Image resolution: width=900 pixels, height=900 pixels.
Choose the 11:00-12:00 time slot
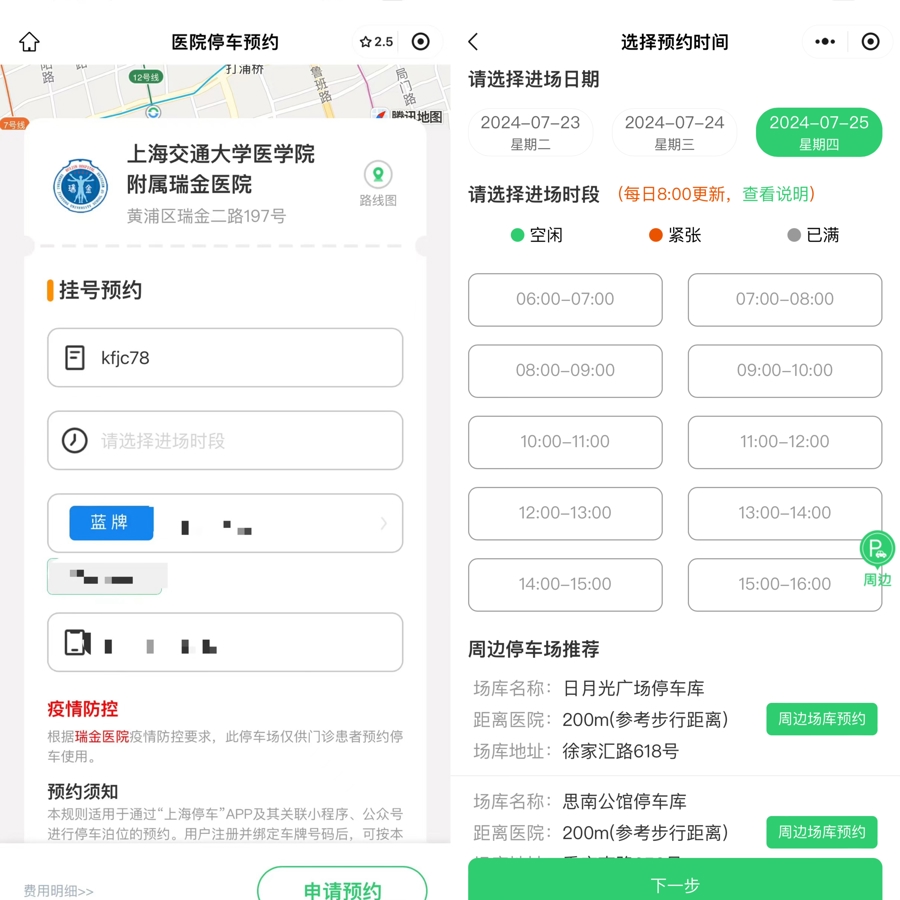pos(784,441)
